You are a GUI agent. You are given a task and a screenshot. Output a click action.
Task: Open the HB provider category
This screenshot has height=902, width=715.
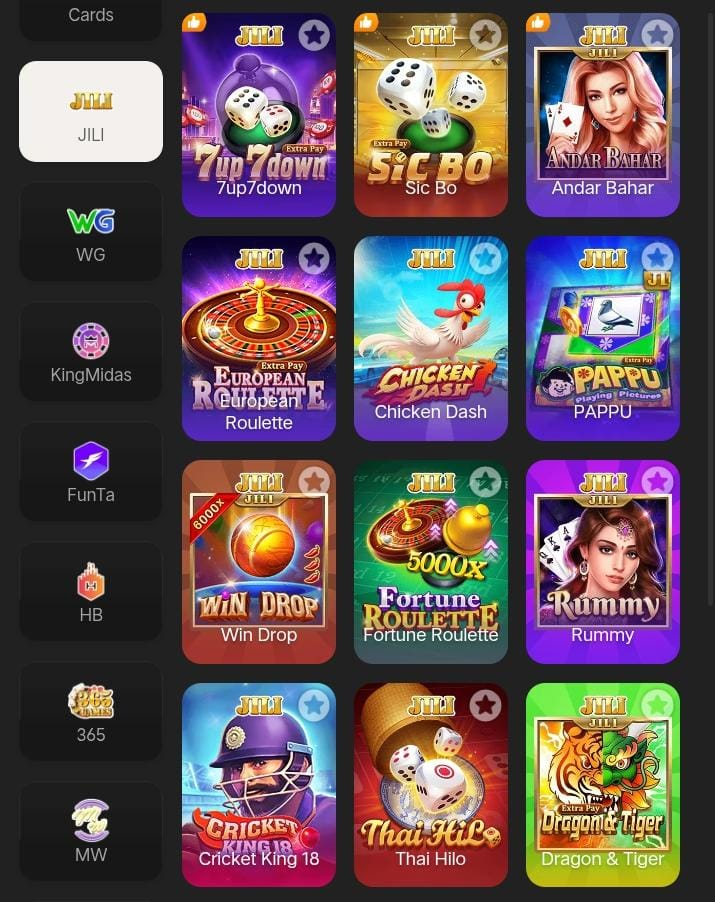click(90, 592)
